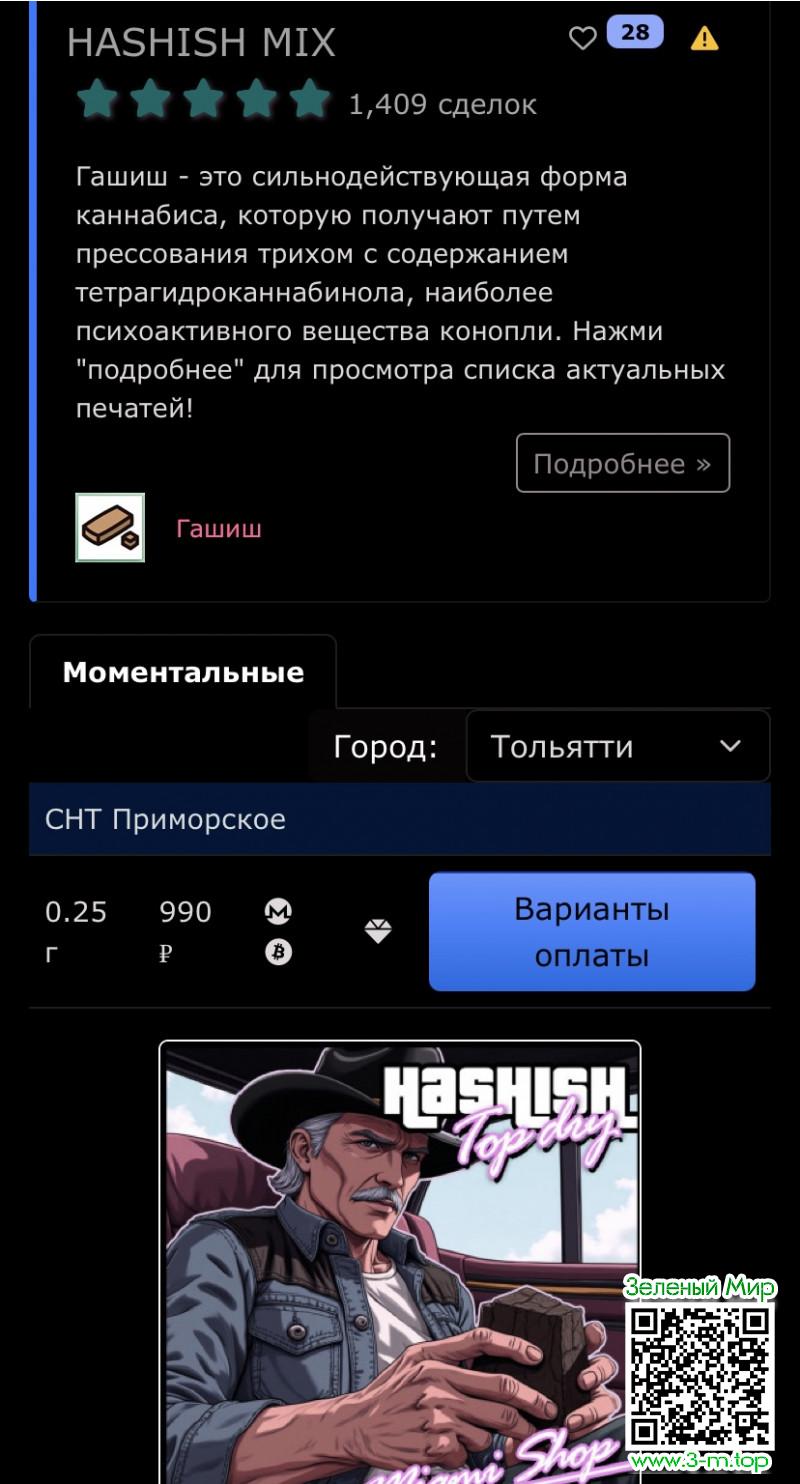Tap the yellow warning triangle icon
Image resolution: width=800 pixels, height=1484 pixels.
click(705, 38)
